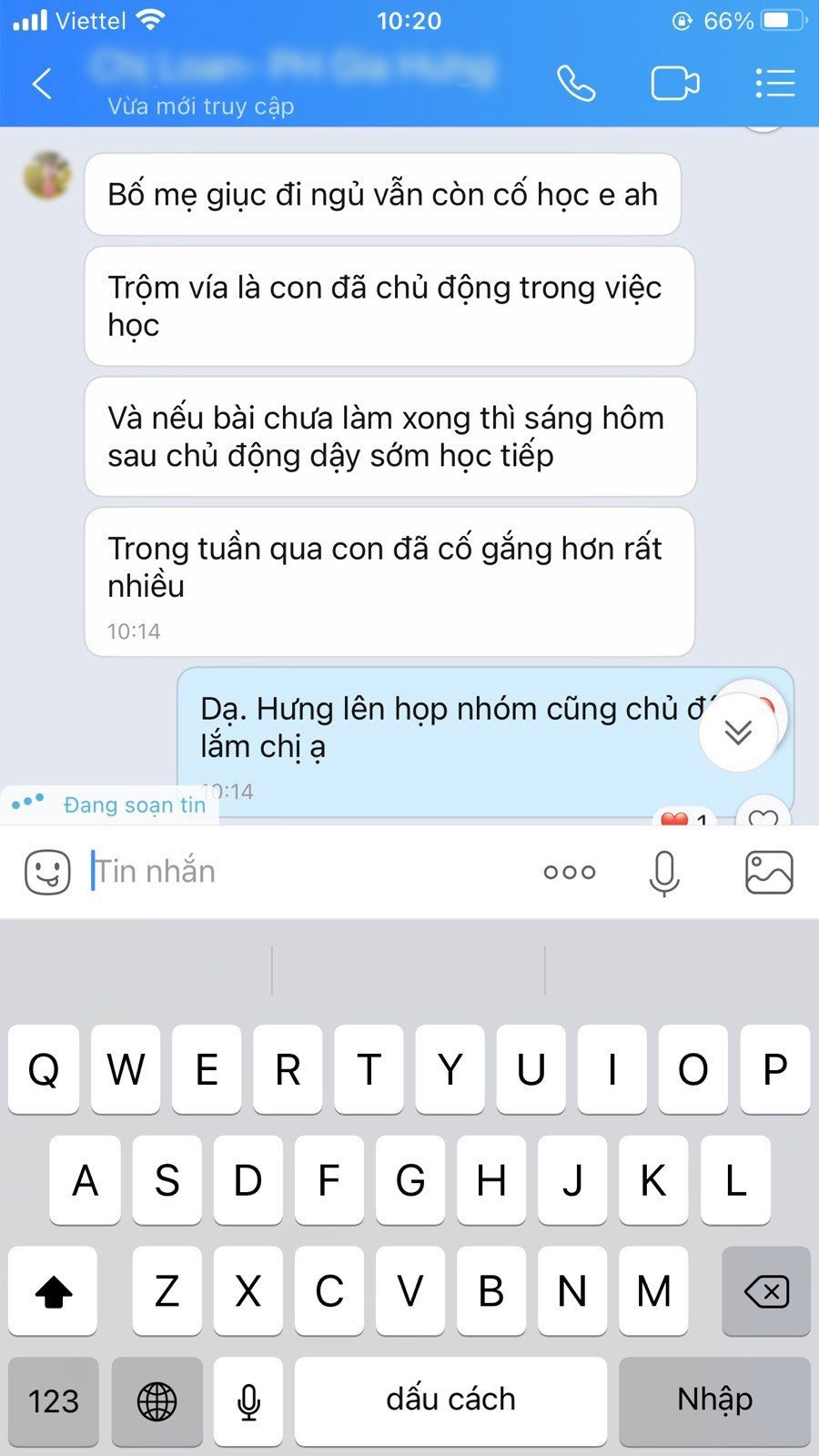This screenshot has width=819, height=1456.
Task: Tap the Nhập return key
Action: click(x=714, y=1400)
